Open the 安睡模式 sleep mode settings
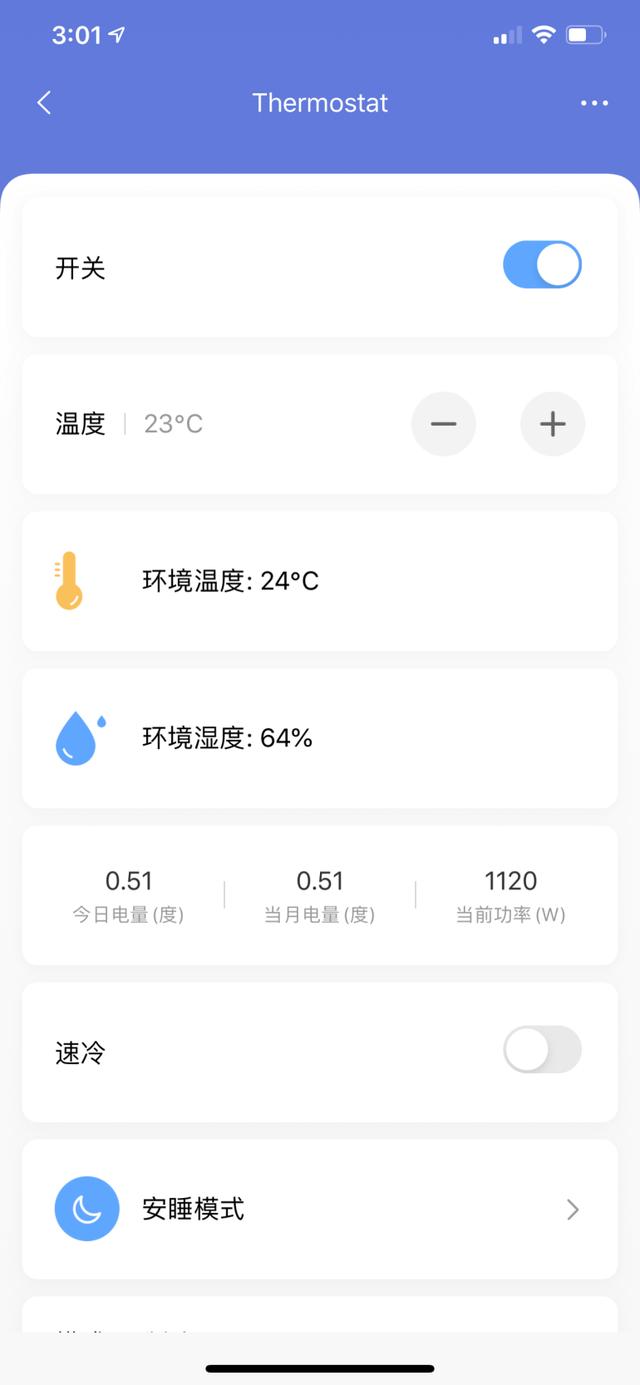The image size is (640, 1385). click(320, 1209)
